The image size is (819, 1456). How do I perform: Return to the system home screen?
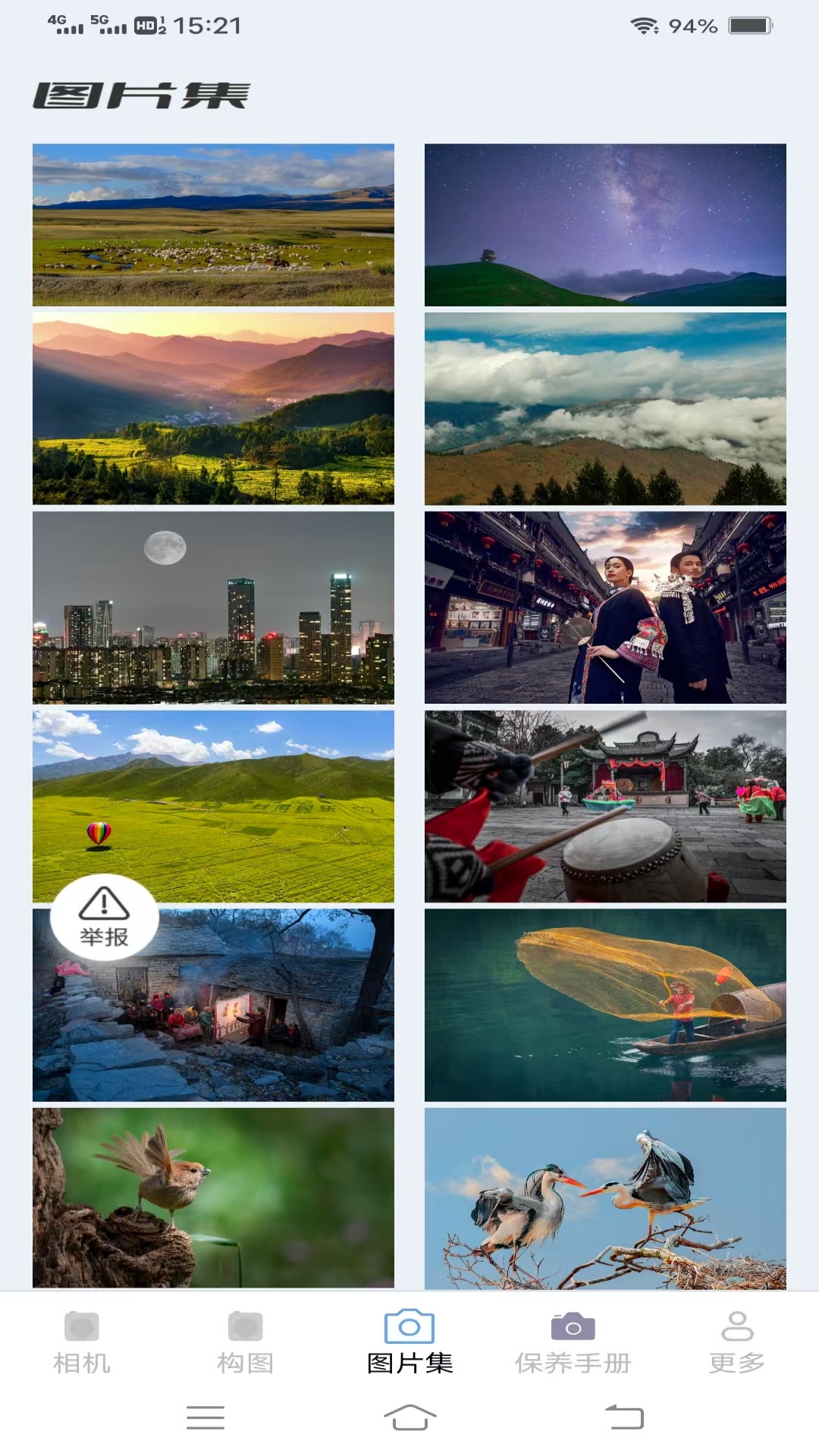409,1417
